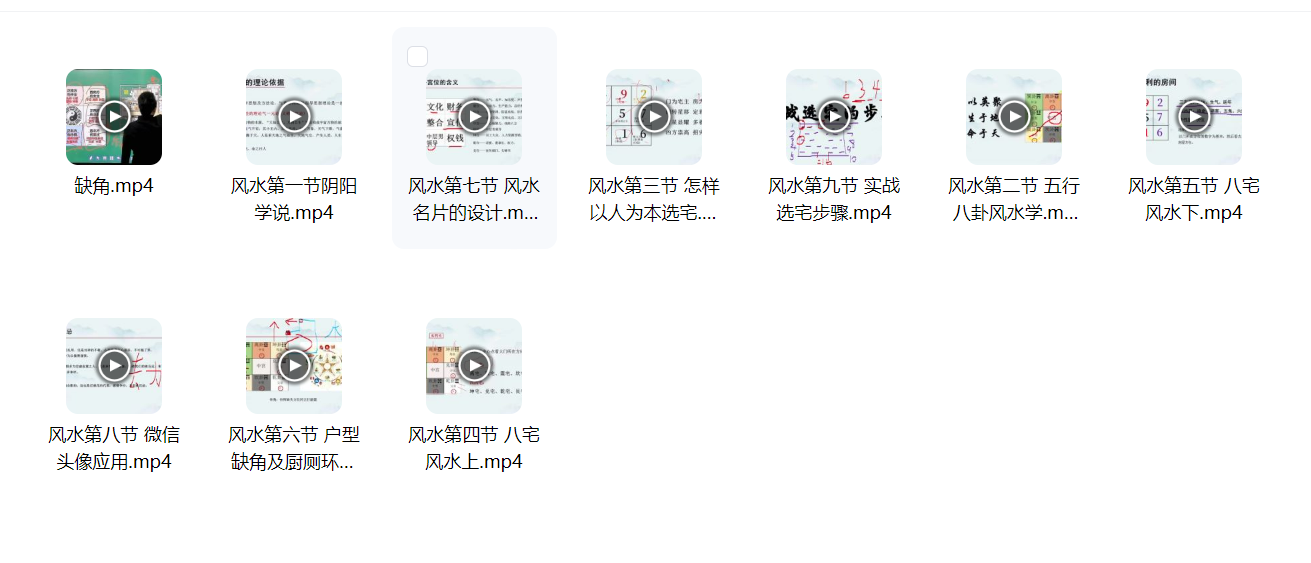Open 风水第七节 风水名片的设计 video
Image resolution: width=1311 pixels, height=563 pixels.
tap(474, 117)
